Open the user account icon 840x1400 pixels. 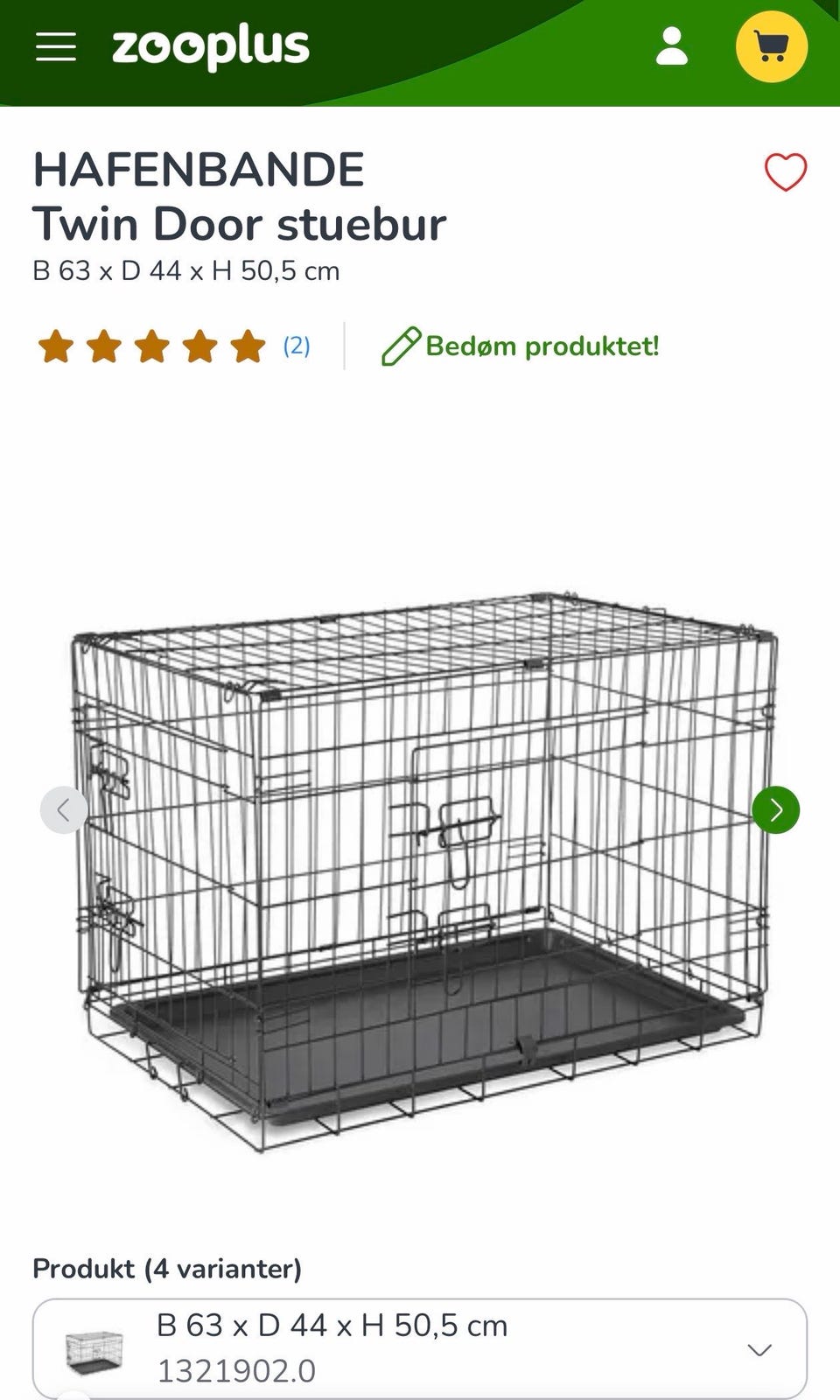tap(672, 46)
